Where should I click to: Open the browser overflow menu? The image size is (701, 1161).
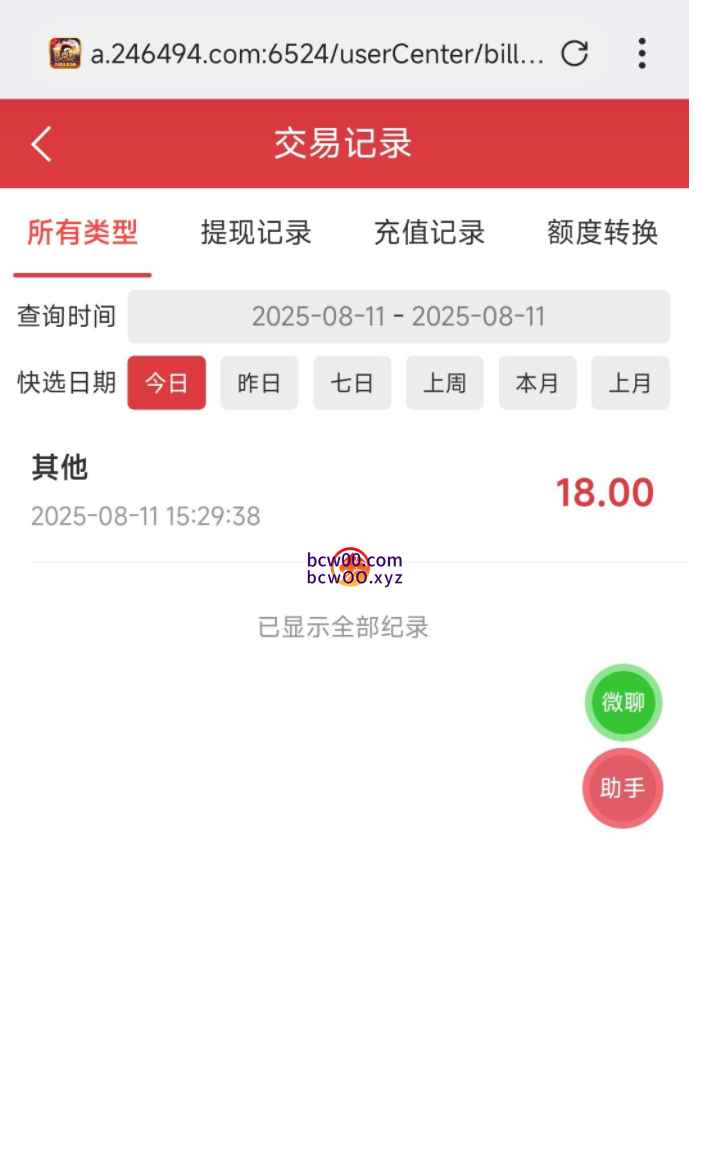coord(642,53)
